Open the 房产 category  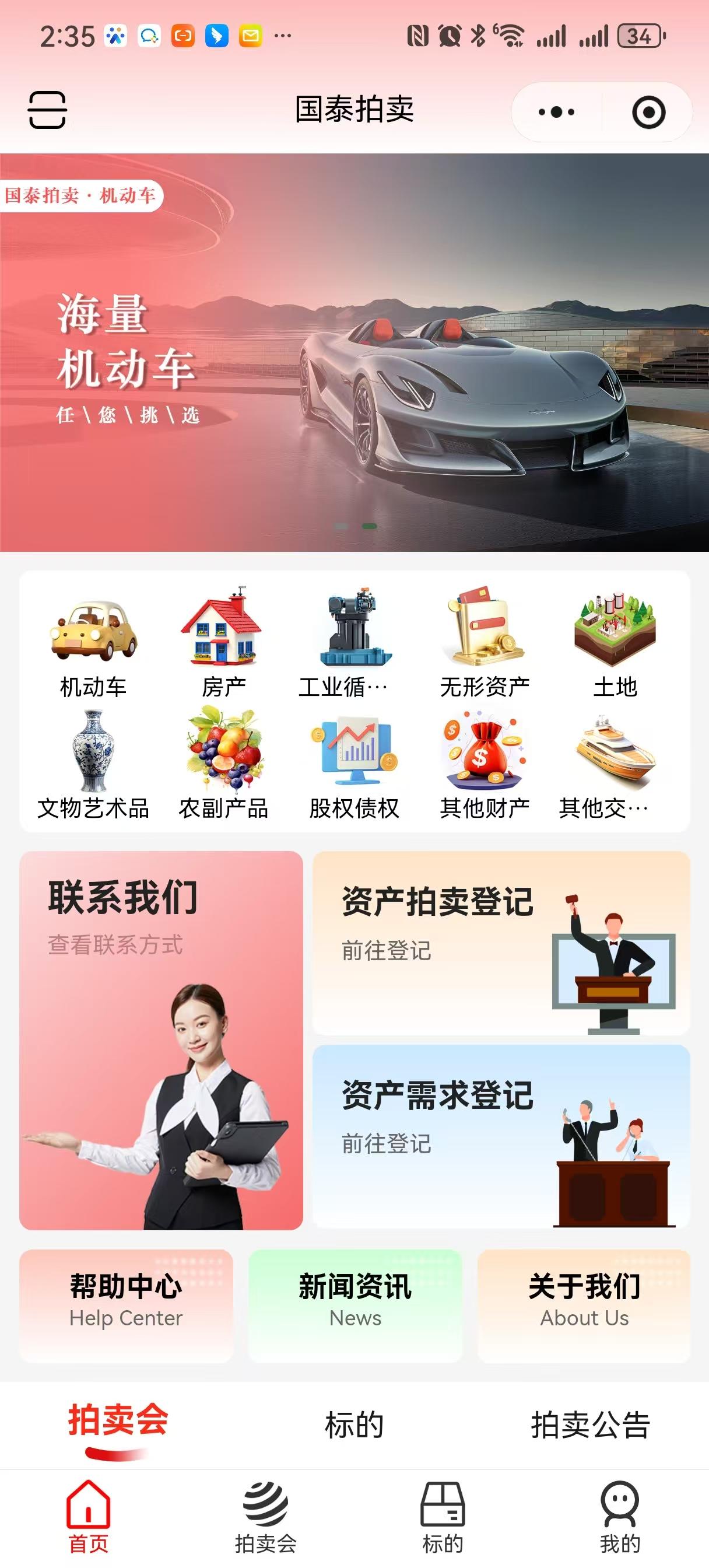(223, 643)
